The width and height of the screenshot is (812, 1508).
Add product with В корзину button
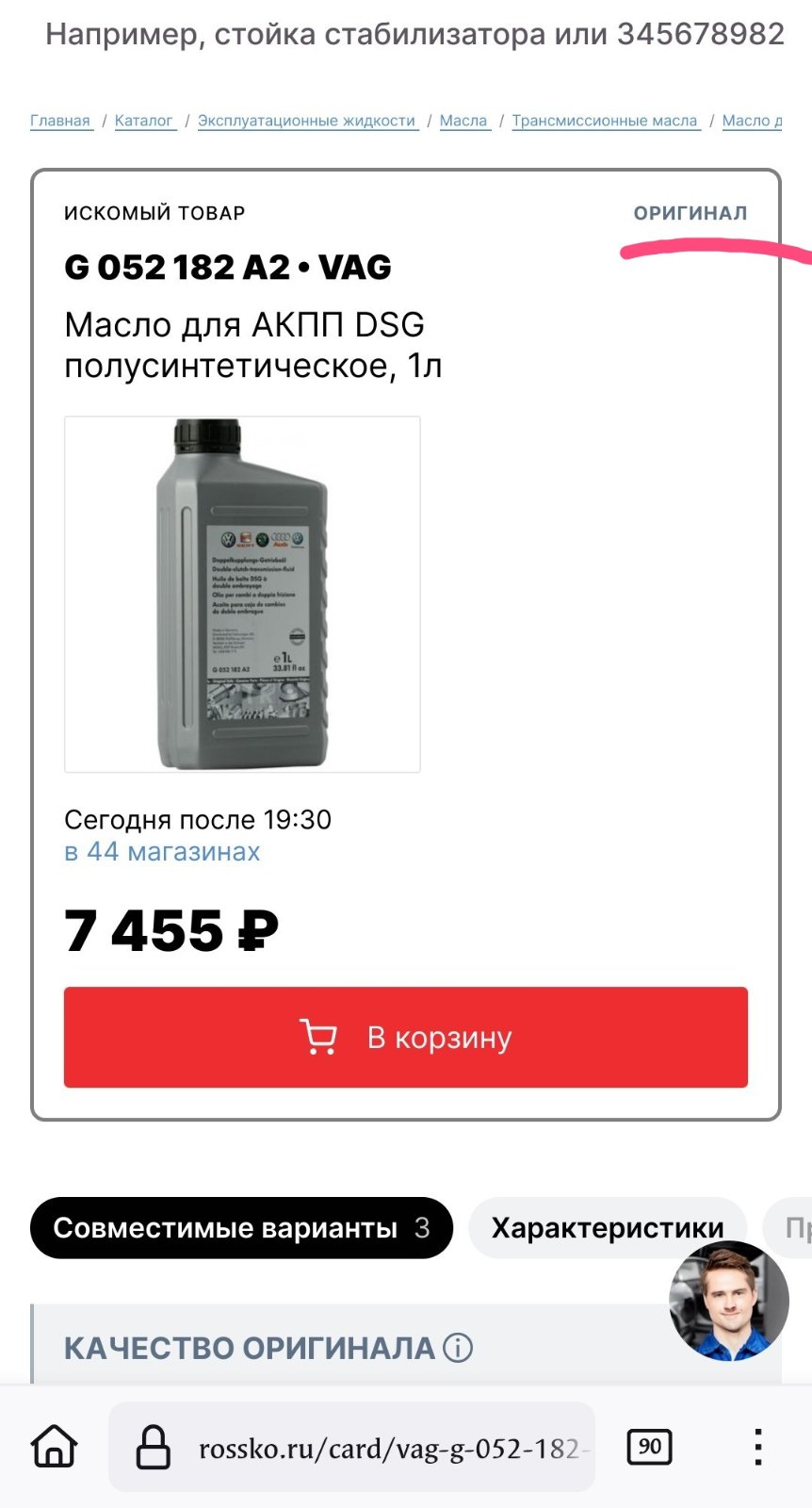point(406,1037)
